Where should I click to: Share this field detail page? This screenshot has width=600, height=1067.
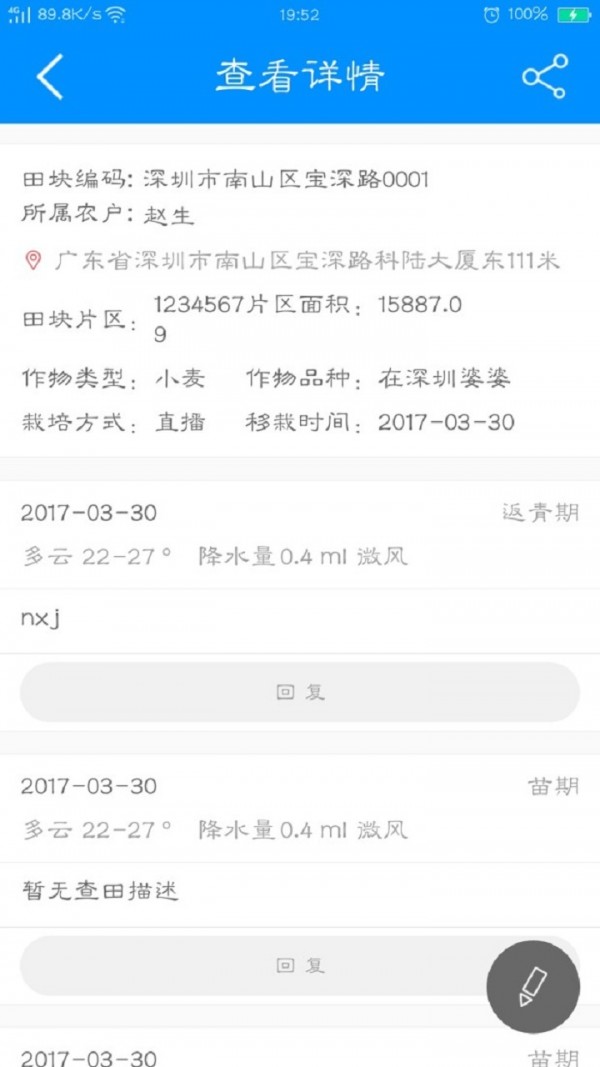[544, 76]
